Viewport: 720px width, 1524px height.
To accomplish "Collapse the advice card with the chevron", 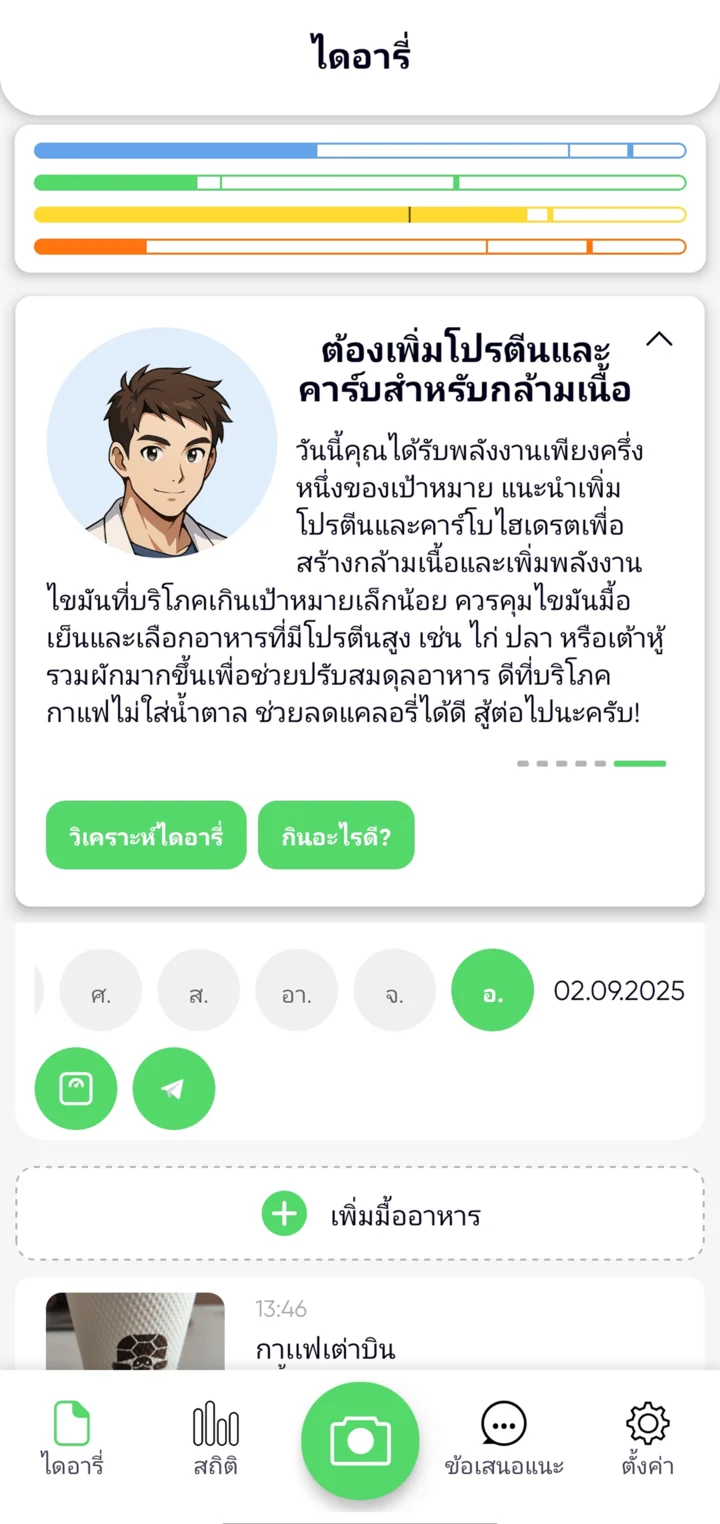I will click(x=659, y=339).
